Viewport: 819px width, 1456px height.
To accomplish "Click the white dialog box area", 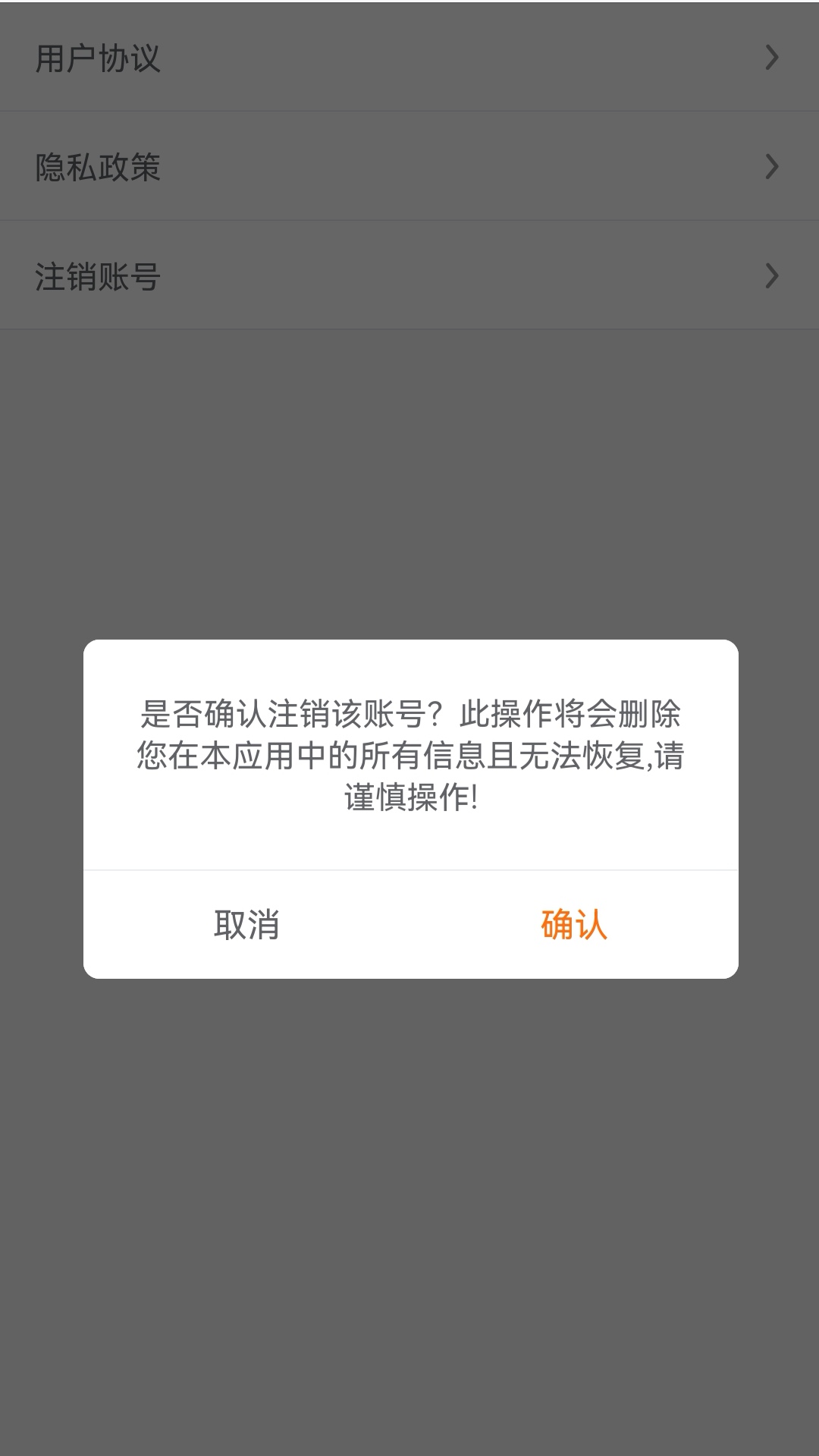I will [409, 808].
